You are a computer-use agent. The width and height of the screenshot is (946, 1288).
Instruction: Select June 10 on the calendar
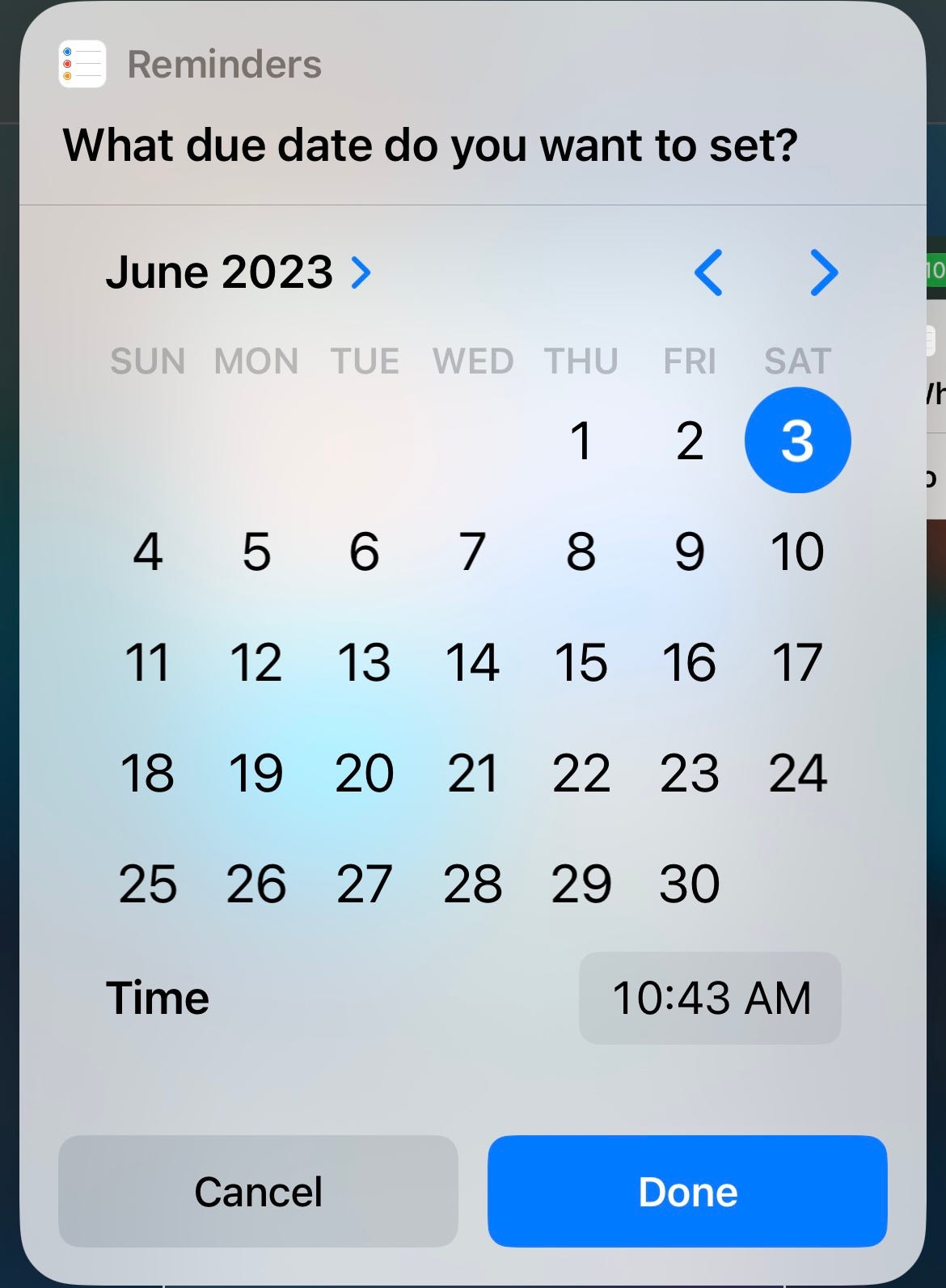pyautogui.click(x=797, y=552)
